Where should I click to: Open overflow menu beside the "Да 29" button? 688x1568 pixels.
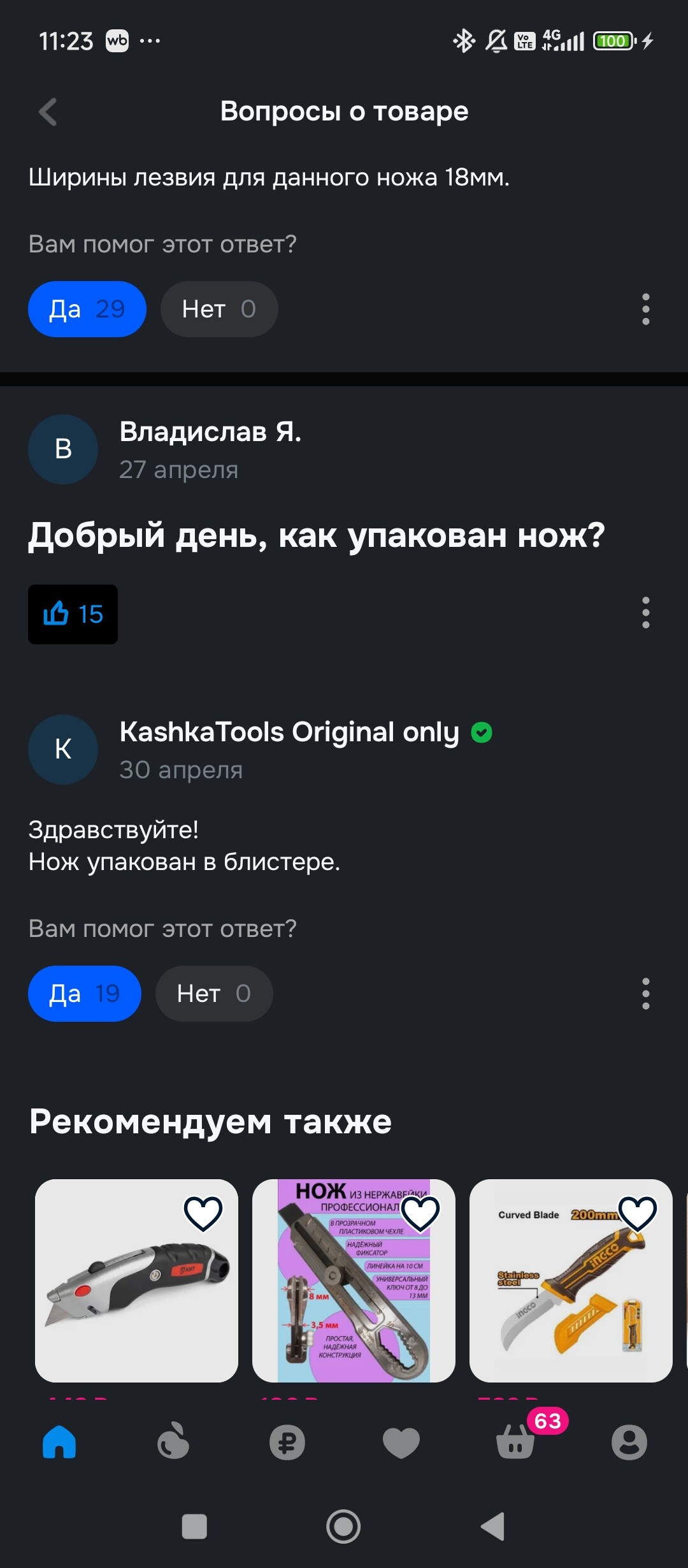[645, 309]
